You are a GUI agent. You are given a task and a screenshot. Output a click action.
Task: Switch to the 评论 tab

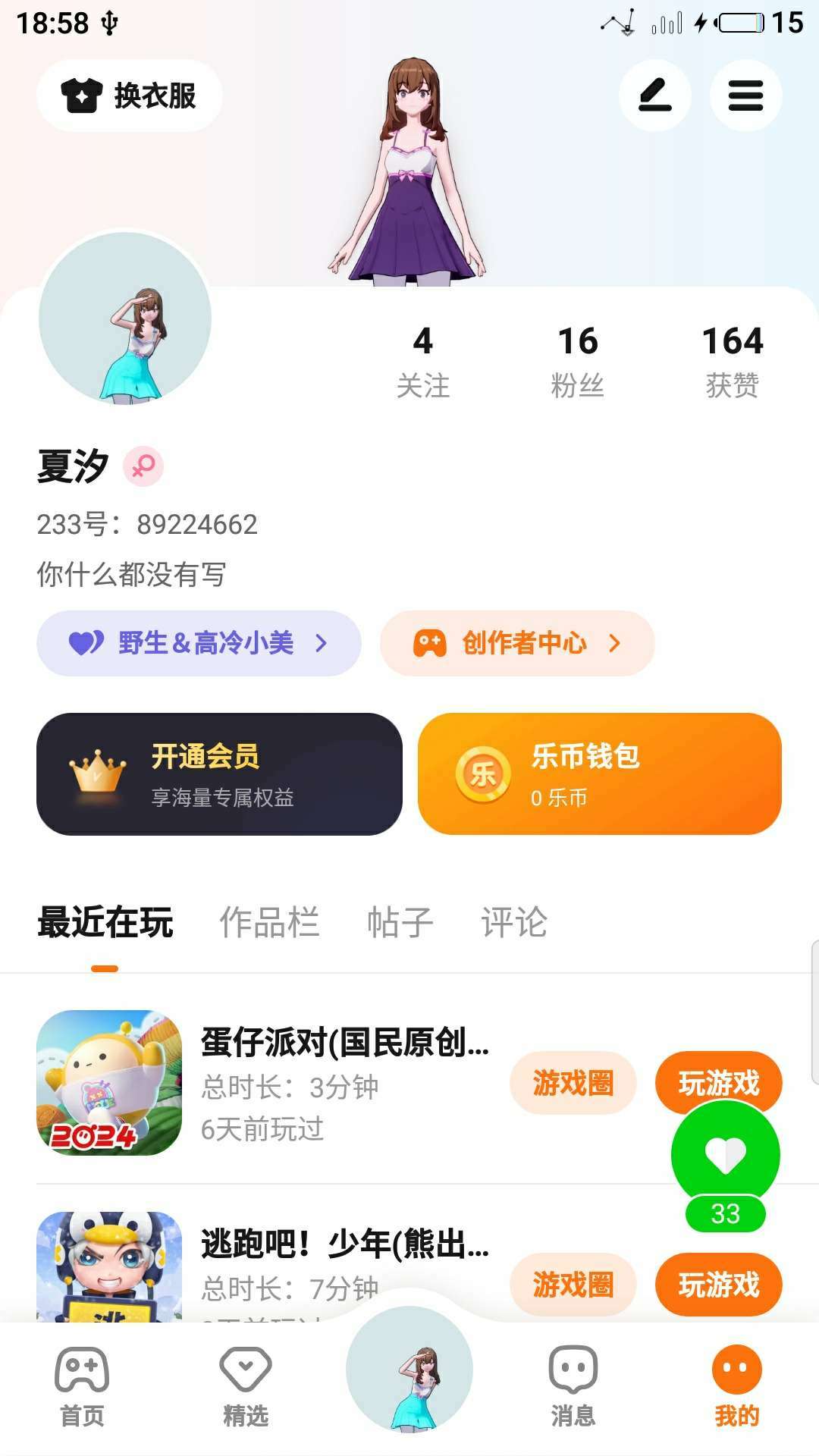point(514,923)
